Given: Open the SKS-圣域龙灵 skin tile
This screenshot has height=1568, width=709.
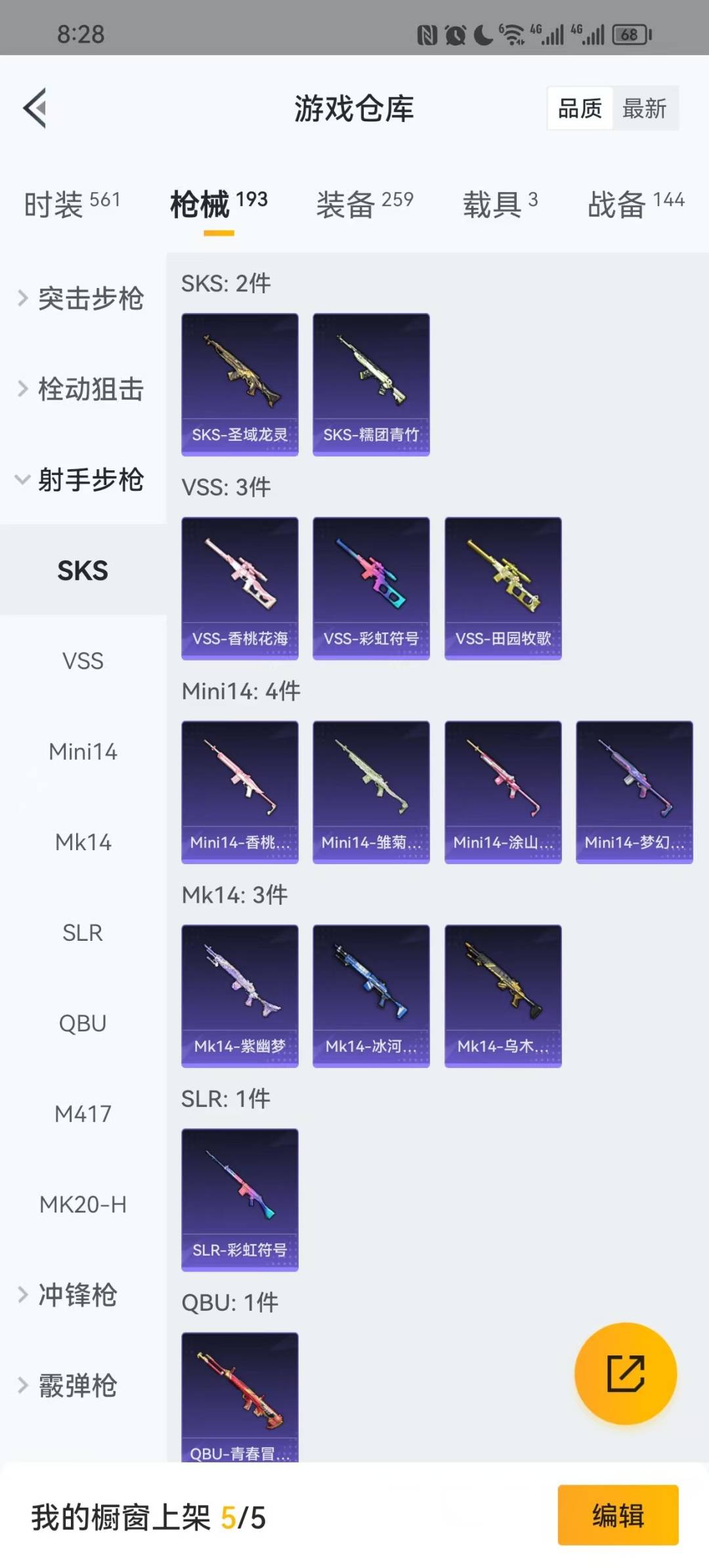Looking at the screenshot, I should point(240,384).
